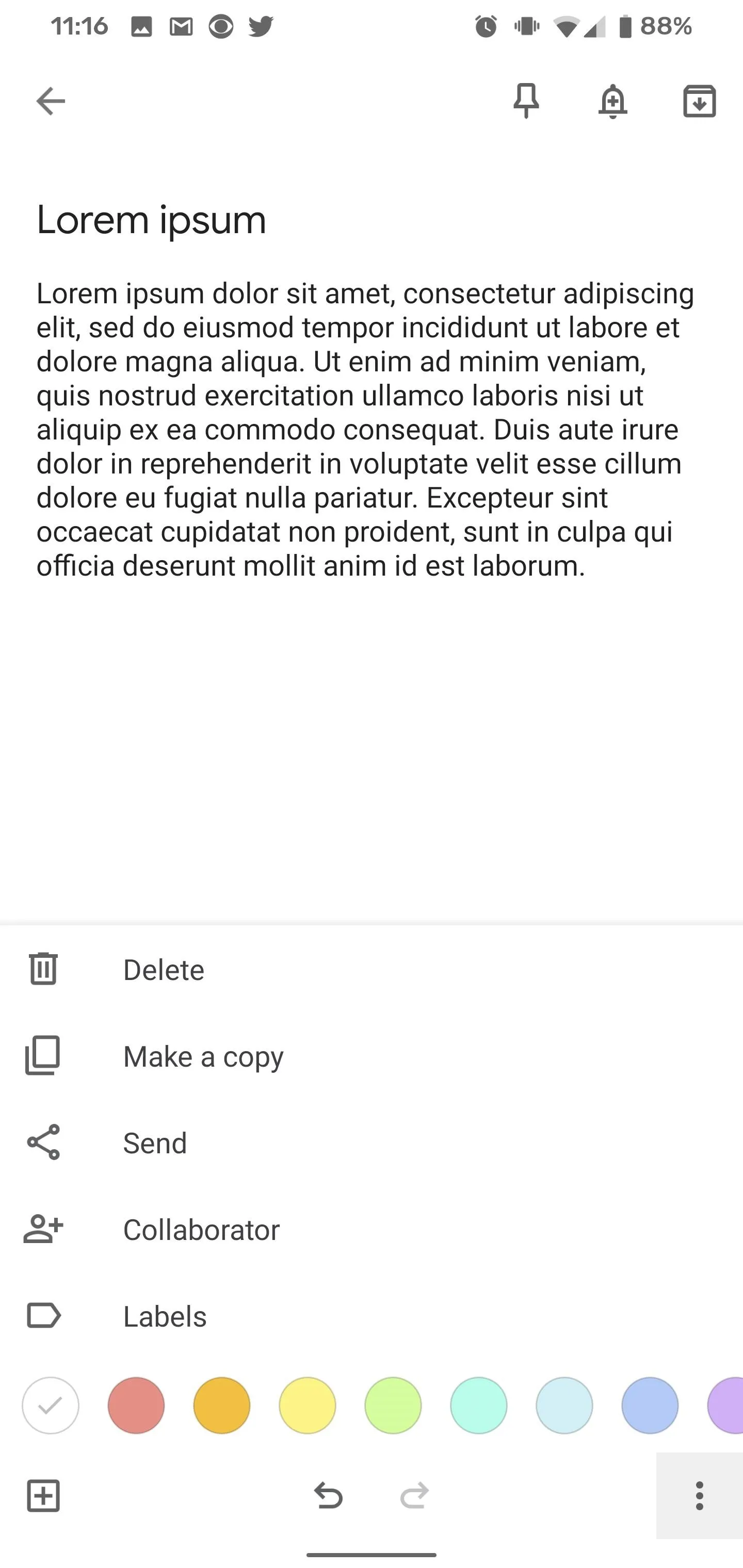Open the add-item plus box menu

coord(43,1496)
